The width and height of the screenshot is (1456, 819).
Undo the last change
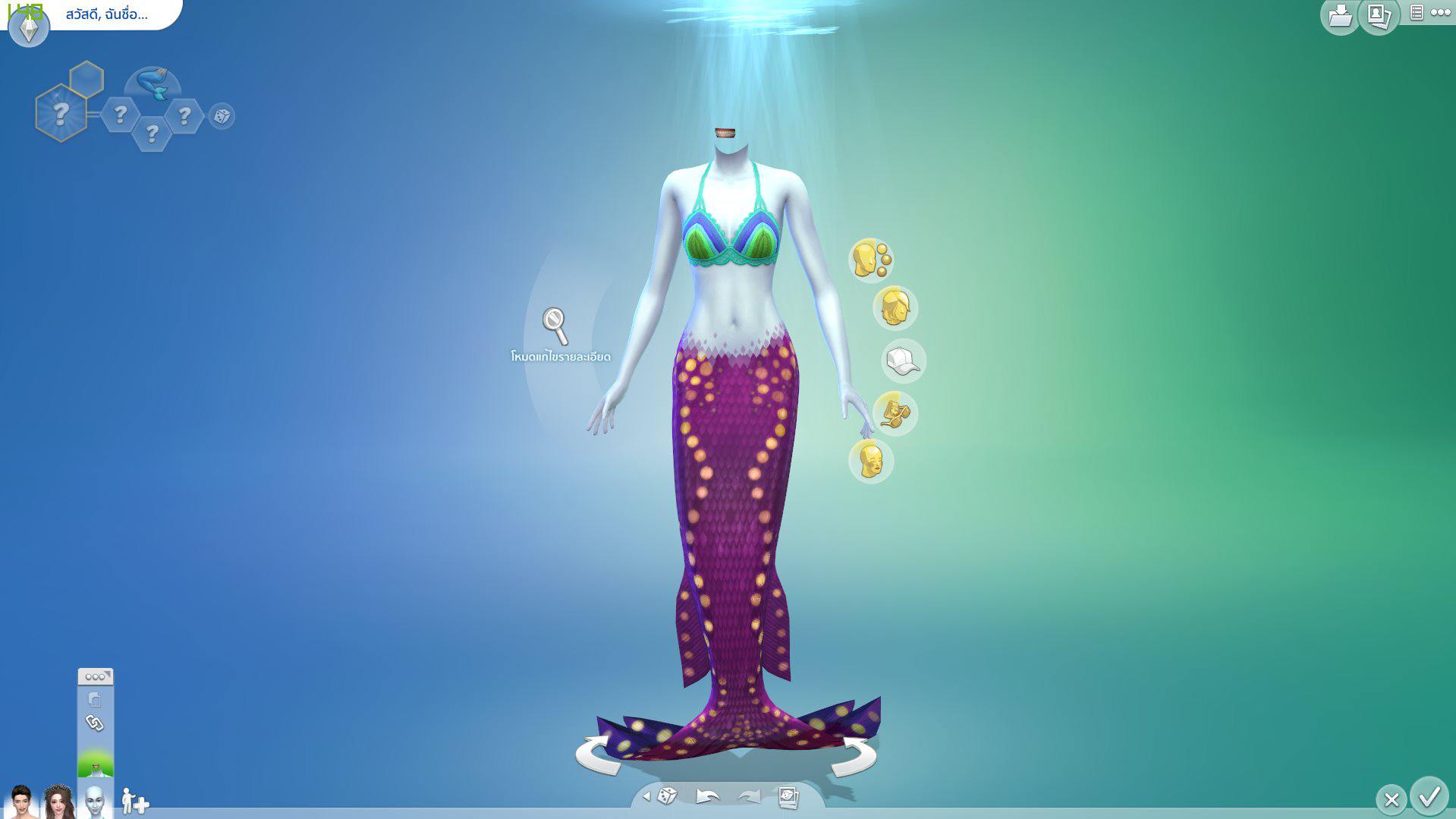[707, 796]
